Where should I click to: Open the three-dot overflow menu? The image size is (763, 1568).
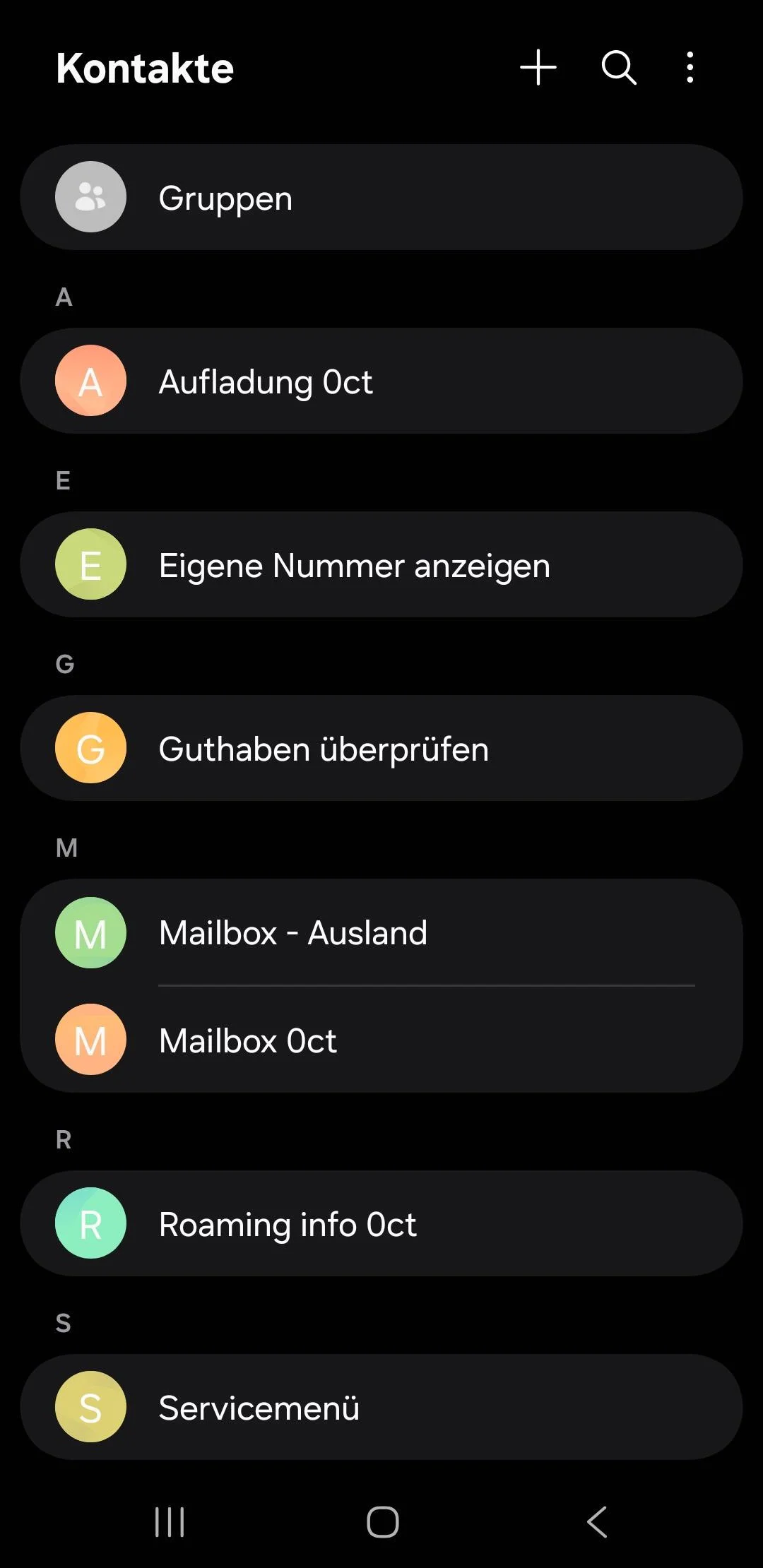coord(690,68)
